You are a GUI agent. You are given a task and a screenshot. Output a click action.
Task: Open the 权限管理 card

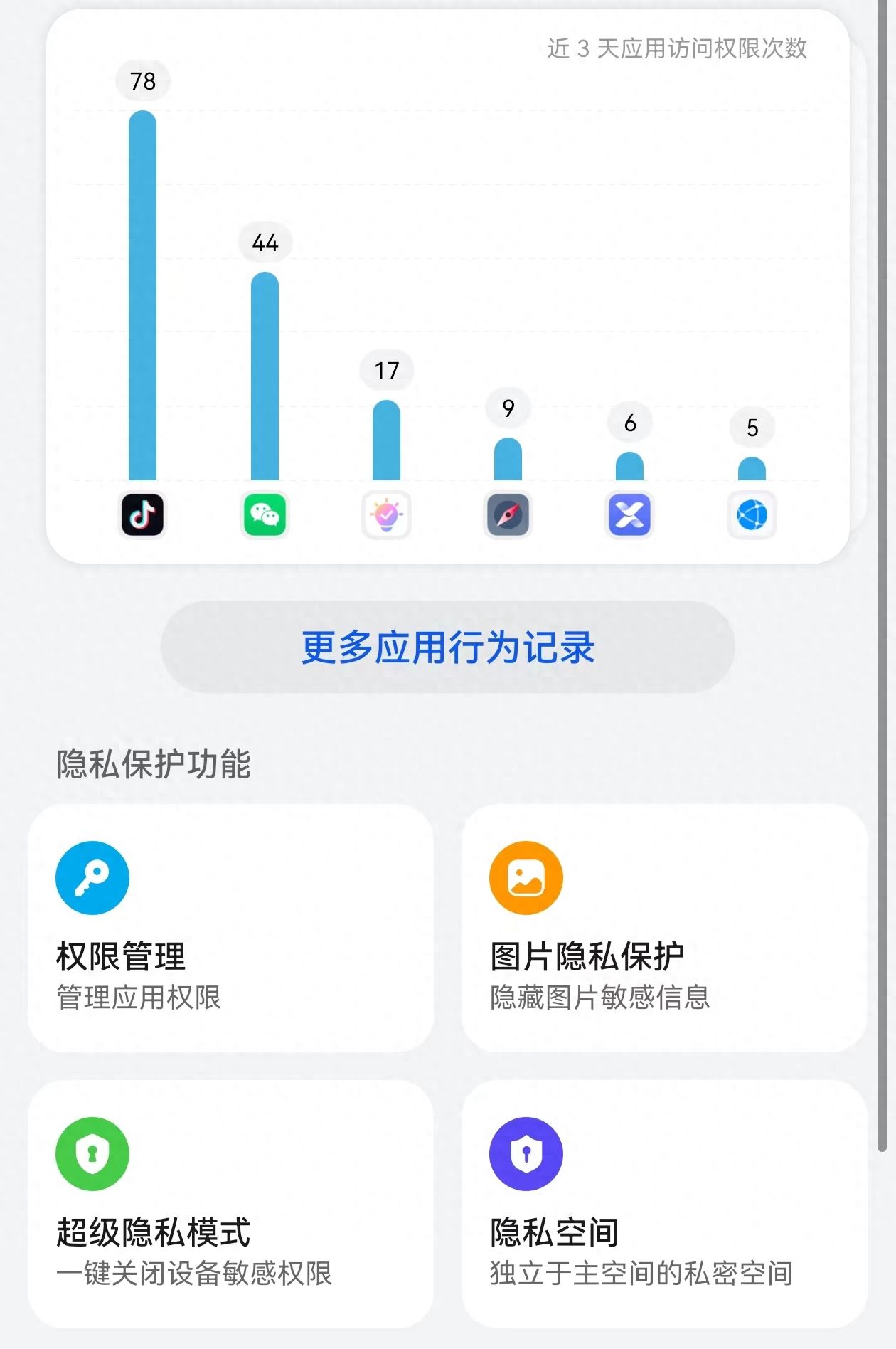230,928
